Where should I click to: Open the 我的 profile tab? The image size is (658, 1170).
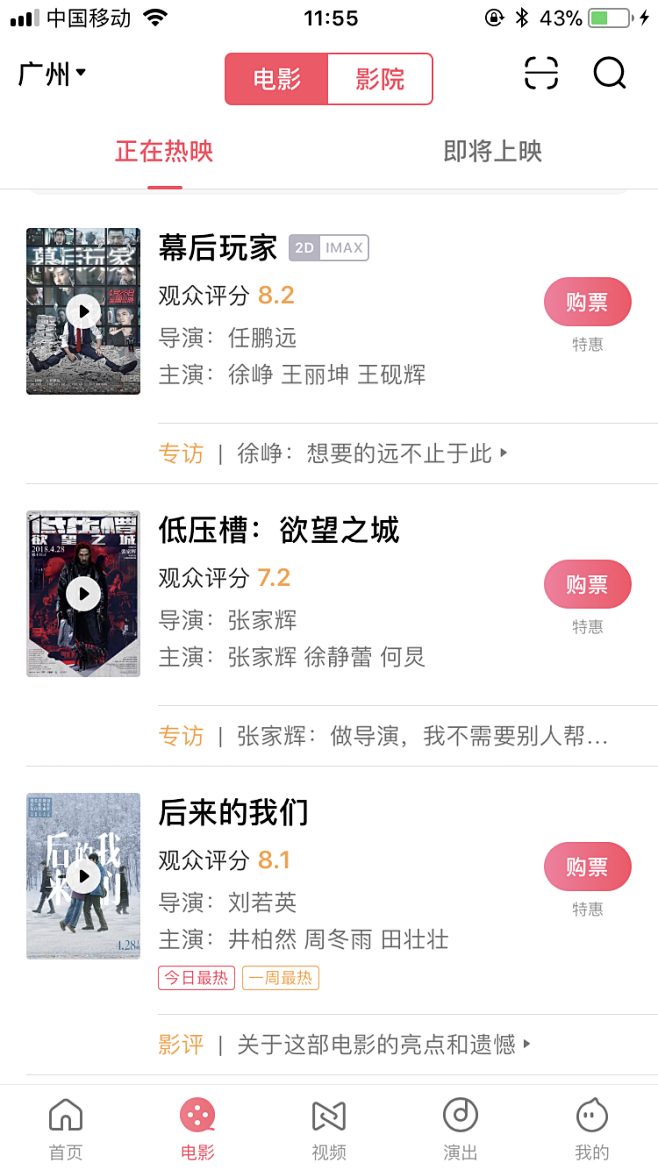[x=592, y=1129]
